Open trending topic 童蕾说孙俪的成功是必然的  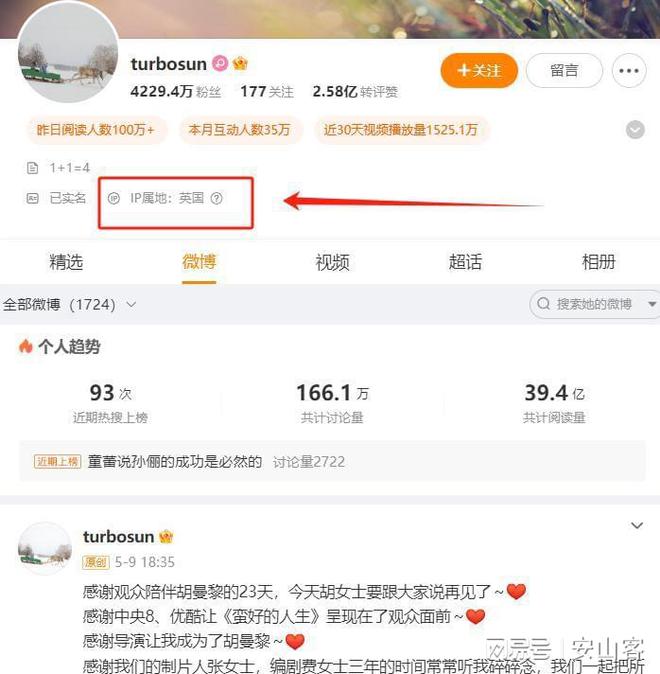click(175, 461)
